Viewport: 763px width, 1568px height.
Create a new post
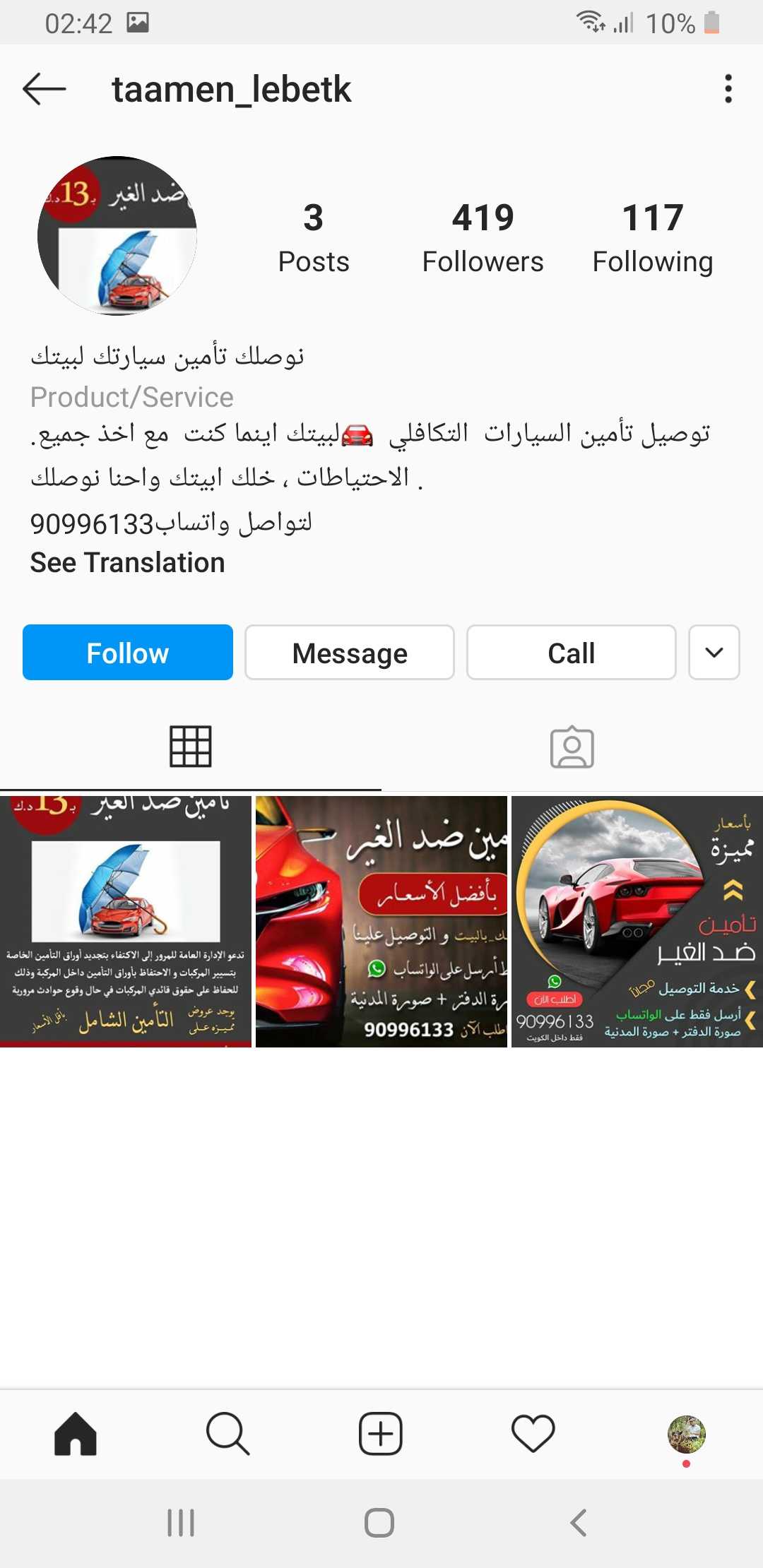coord(381,1435)
